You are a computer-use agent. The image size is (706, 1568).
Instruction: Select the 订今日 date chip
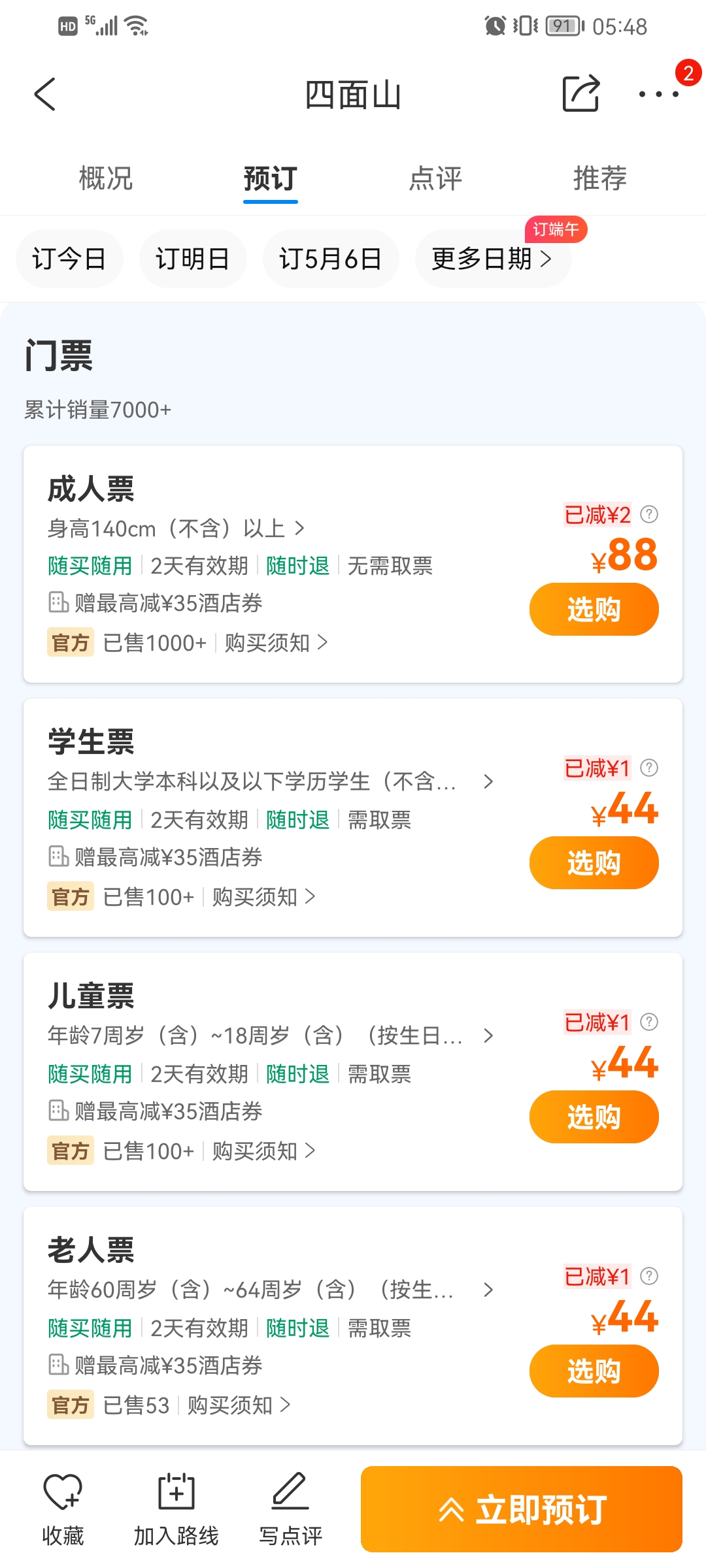coord(69,259)
